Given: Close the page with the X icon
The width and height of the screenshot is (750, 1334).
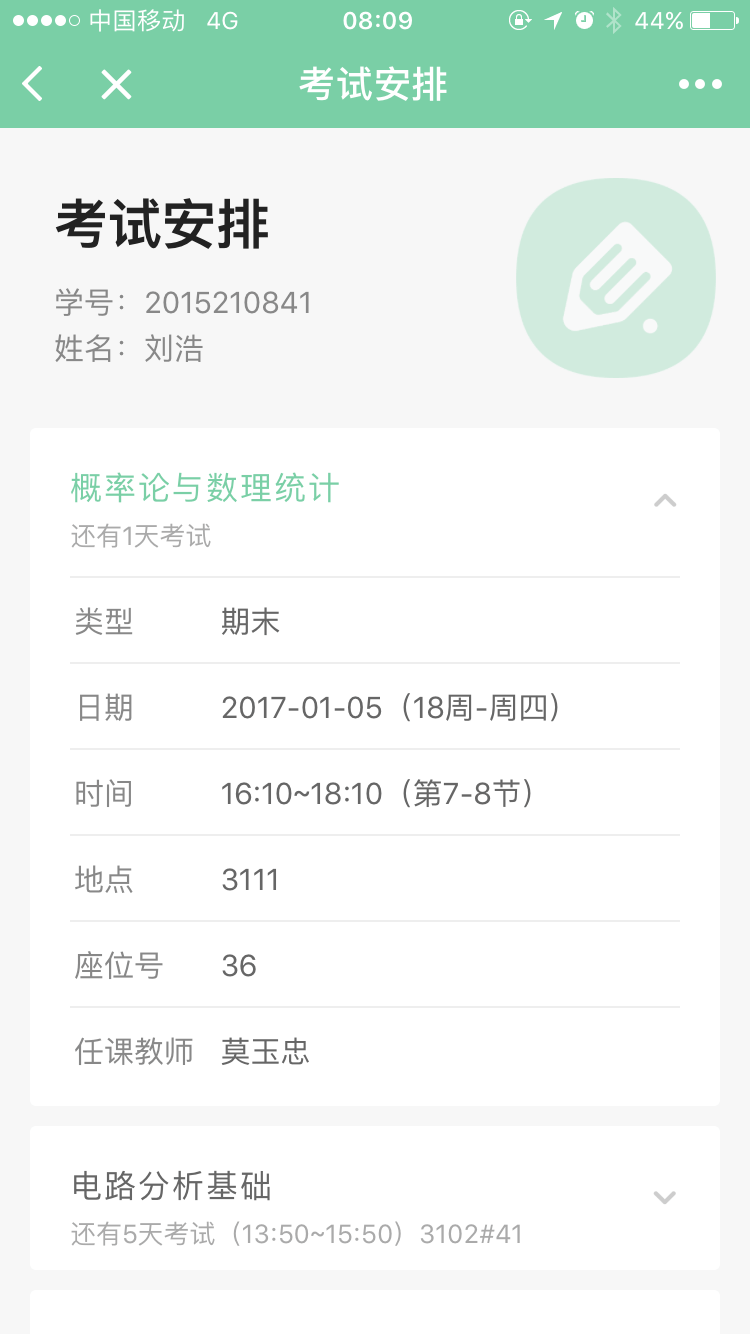Looking at the screenshot, I should [116, 85].
